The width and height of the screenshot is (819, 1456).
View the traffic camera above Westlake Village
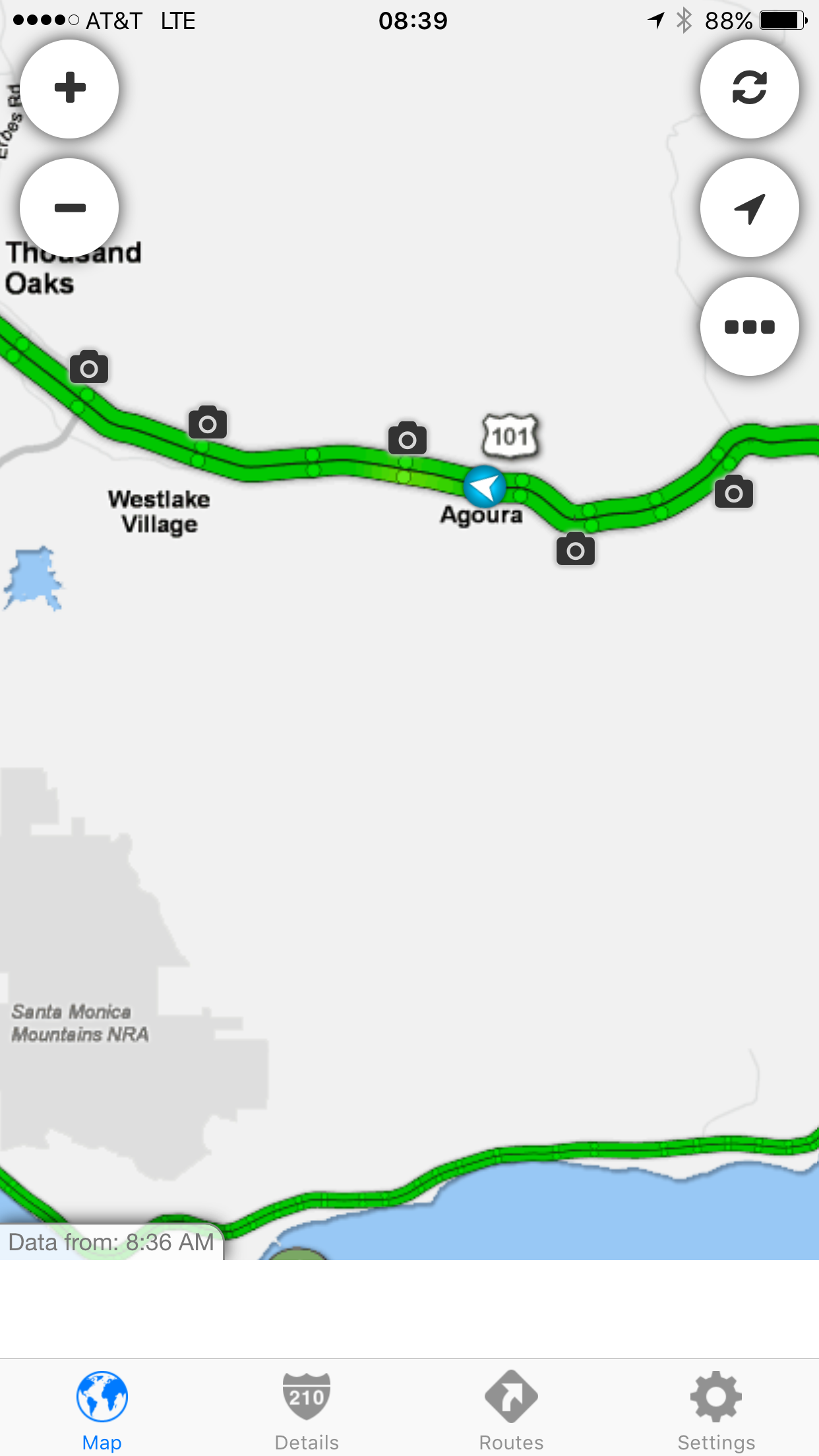pos(208,423)
